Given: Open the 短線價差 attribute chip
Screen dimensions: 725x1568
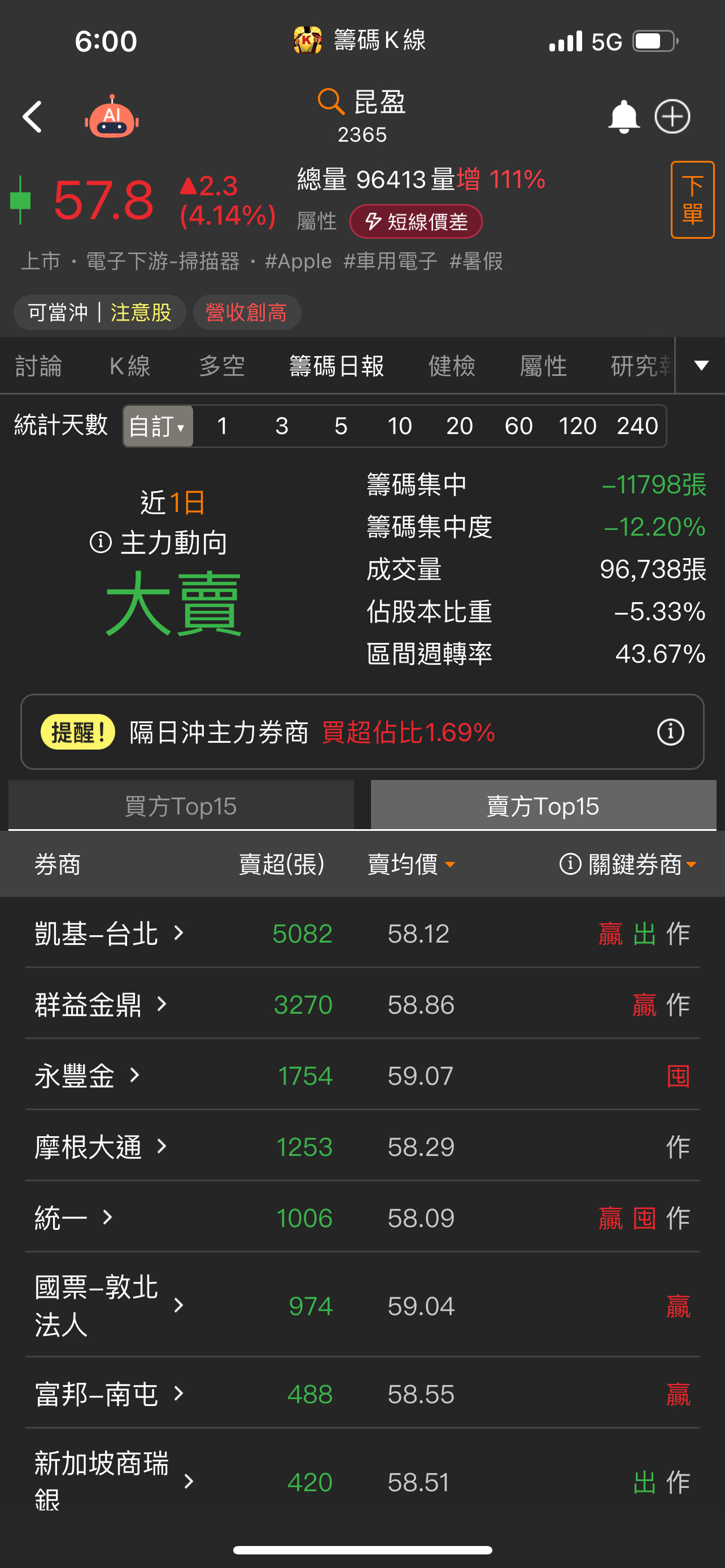Looking at the screenshot, I should [416, 222].
